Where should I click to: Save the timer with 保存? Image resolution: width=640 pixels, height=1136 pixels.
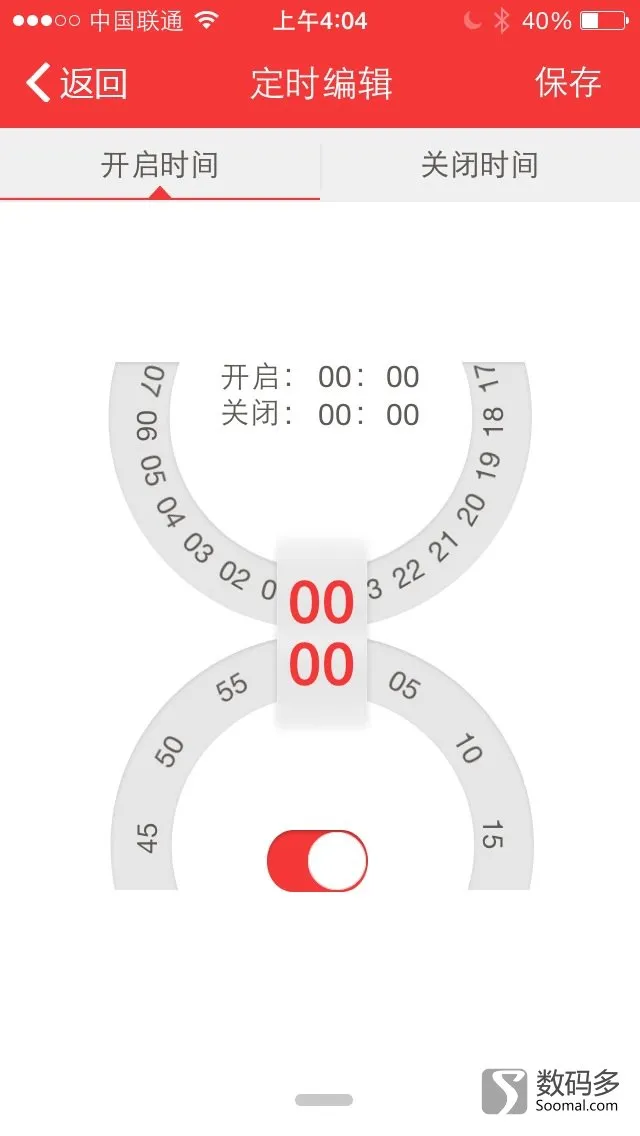568,83
